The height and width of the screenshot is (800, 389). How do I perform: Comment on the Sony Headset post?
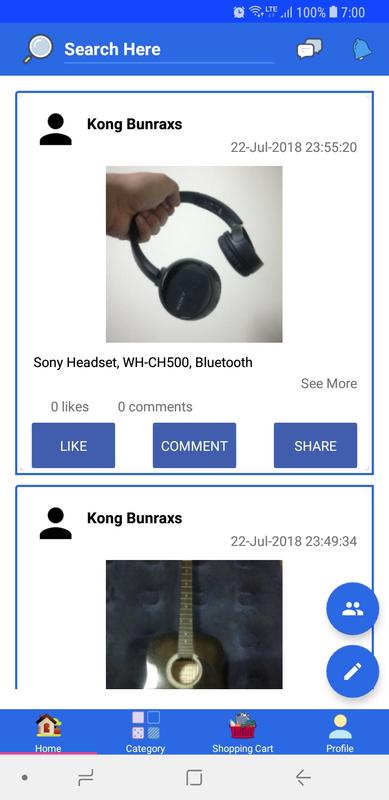click(194, 445)
